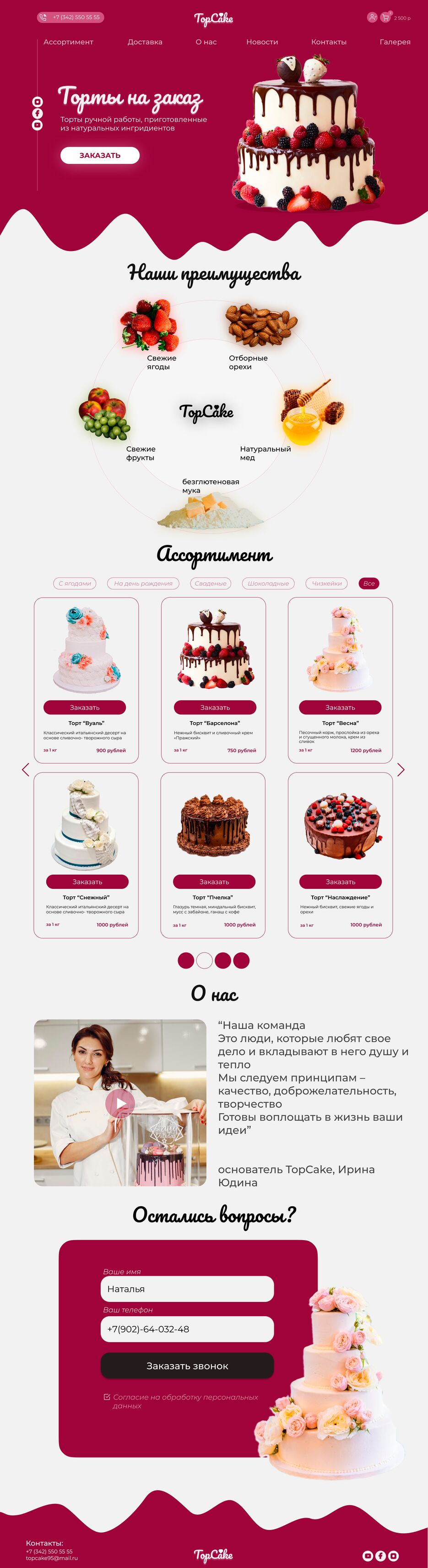The width and height of the screenshot is (428, 1568).
Task: Open the user account icon
Action: 372,18
